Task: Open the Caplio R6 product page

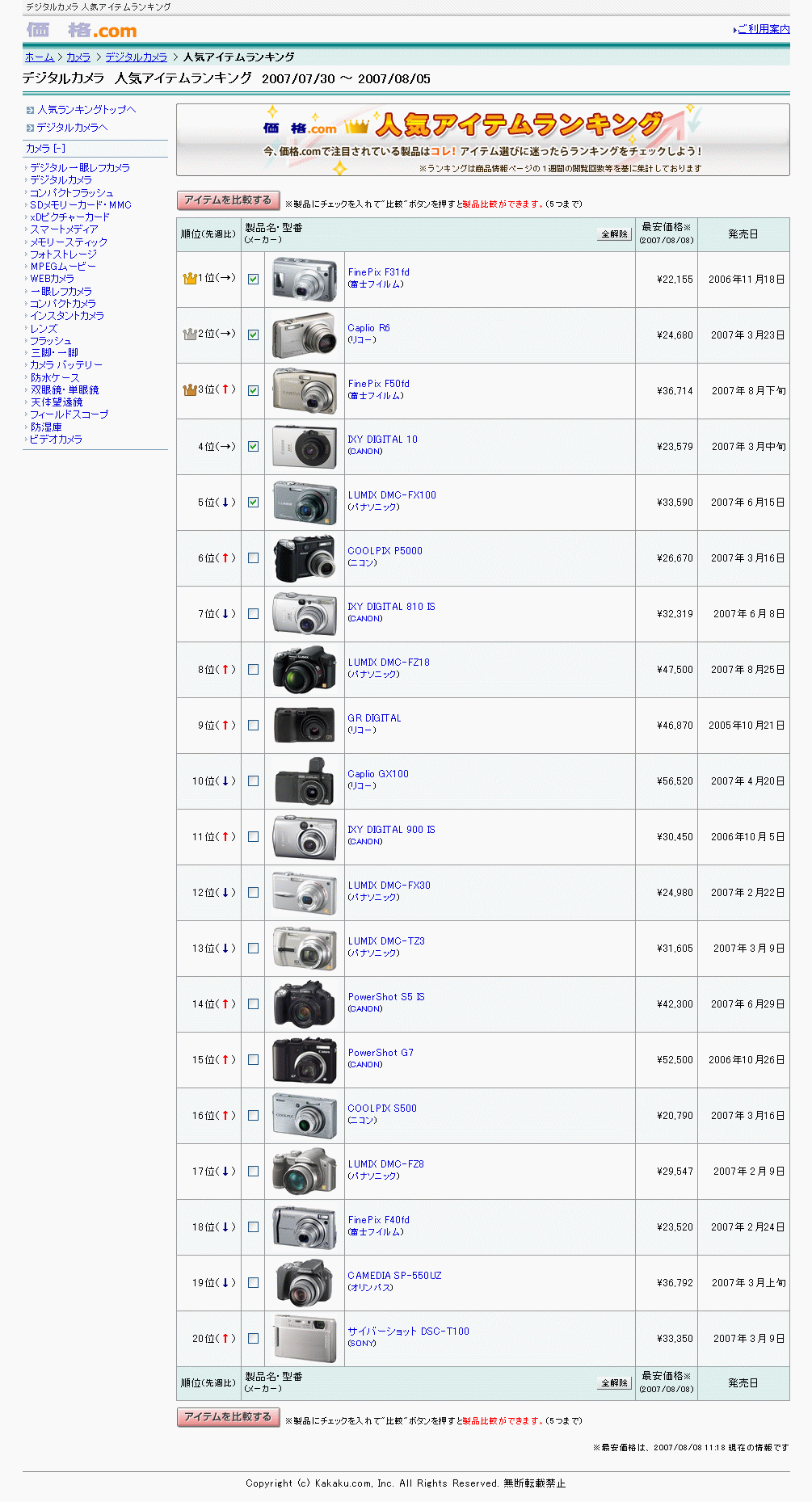Action: click(368, 328)
